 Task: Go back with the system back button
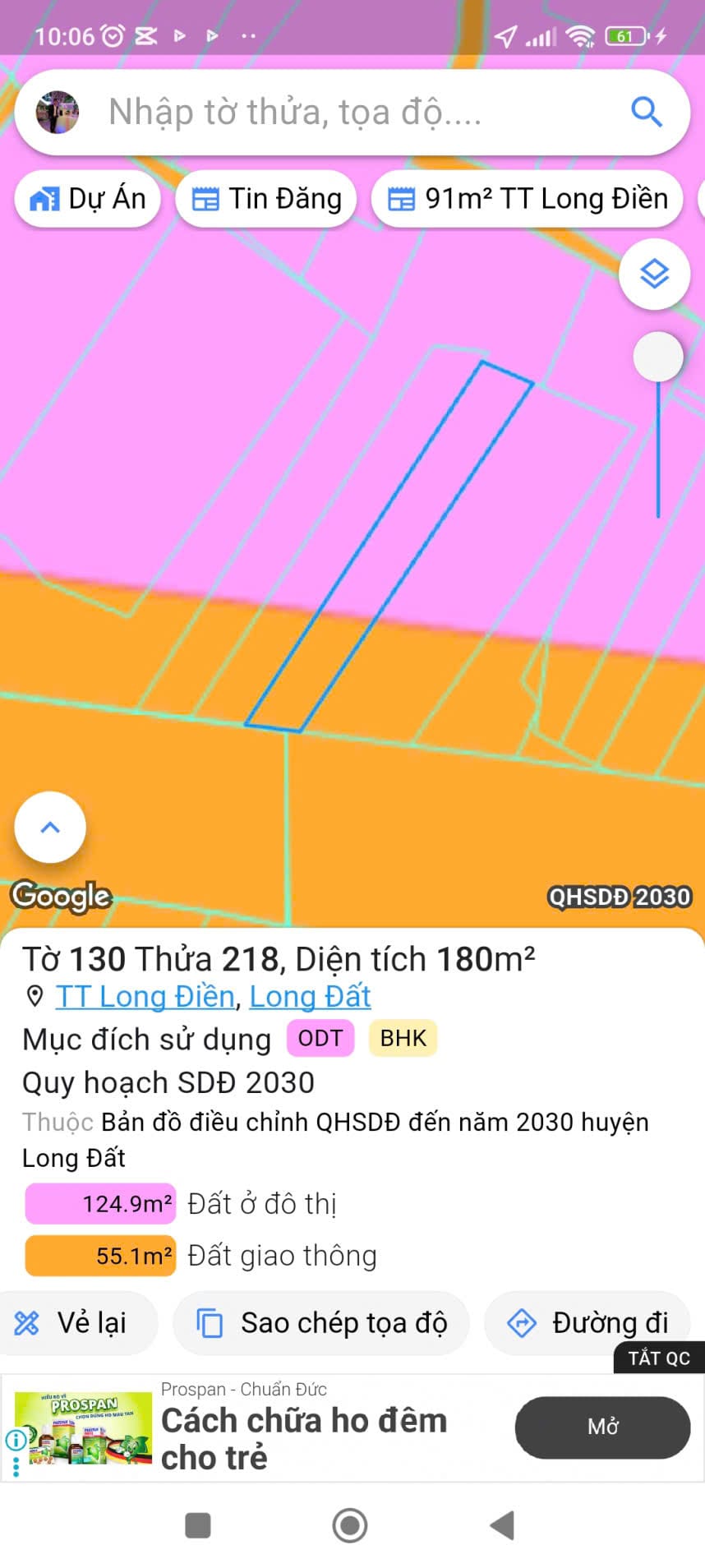(x=502, y=1525)
